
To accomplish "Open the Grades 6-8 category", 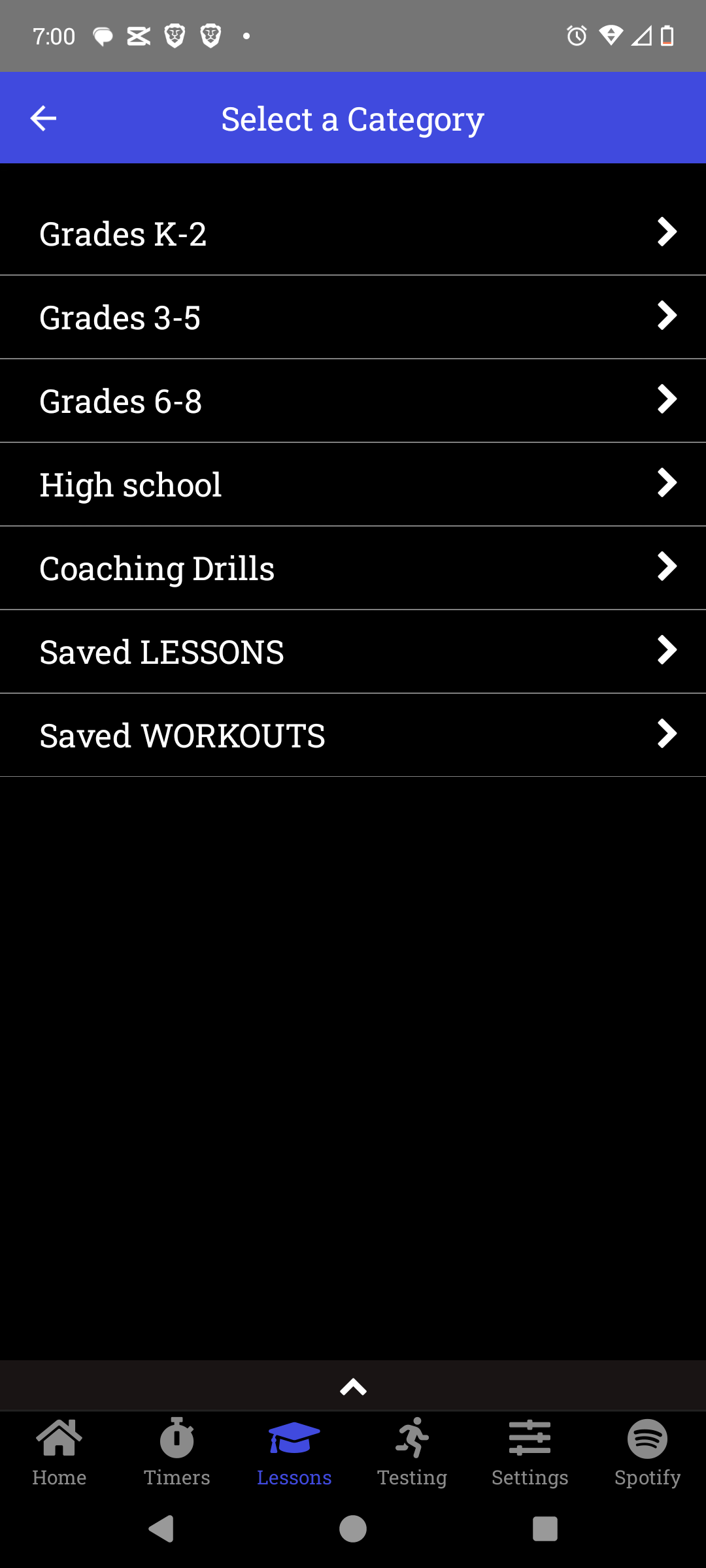I will pos(353,400).
